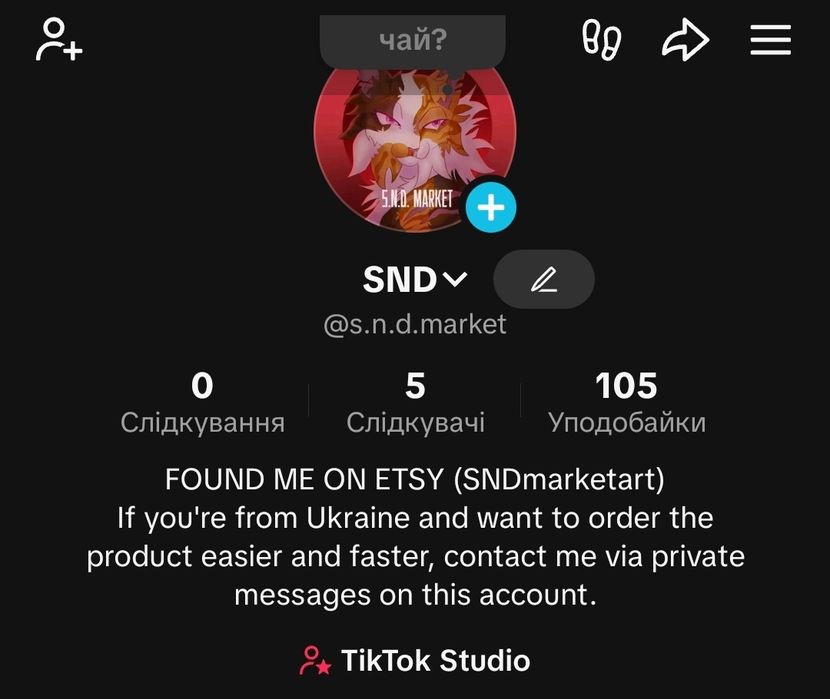
Task: Tap the "чай?" thought bubble
Action: [x=413, y=41]
